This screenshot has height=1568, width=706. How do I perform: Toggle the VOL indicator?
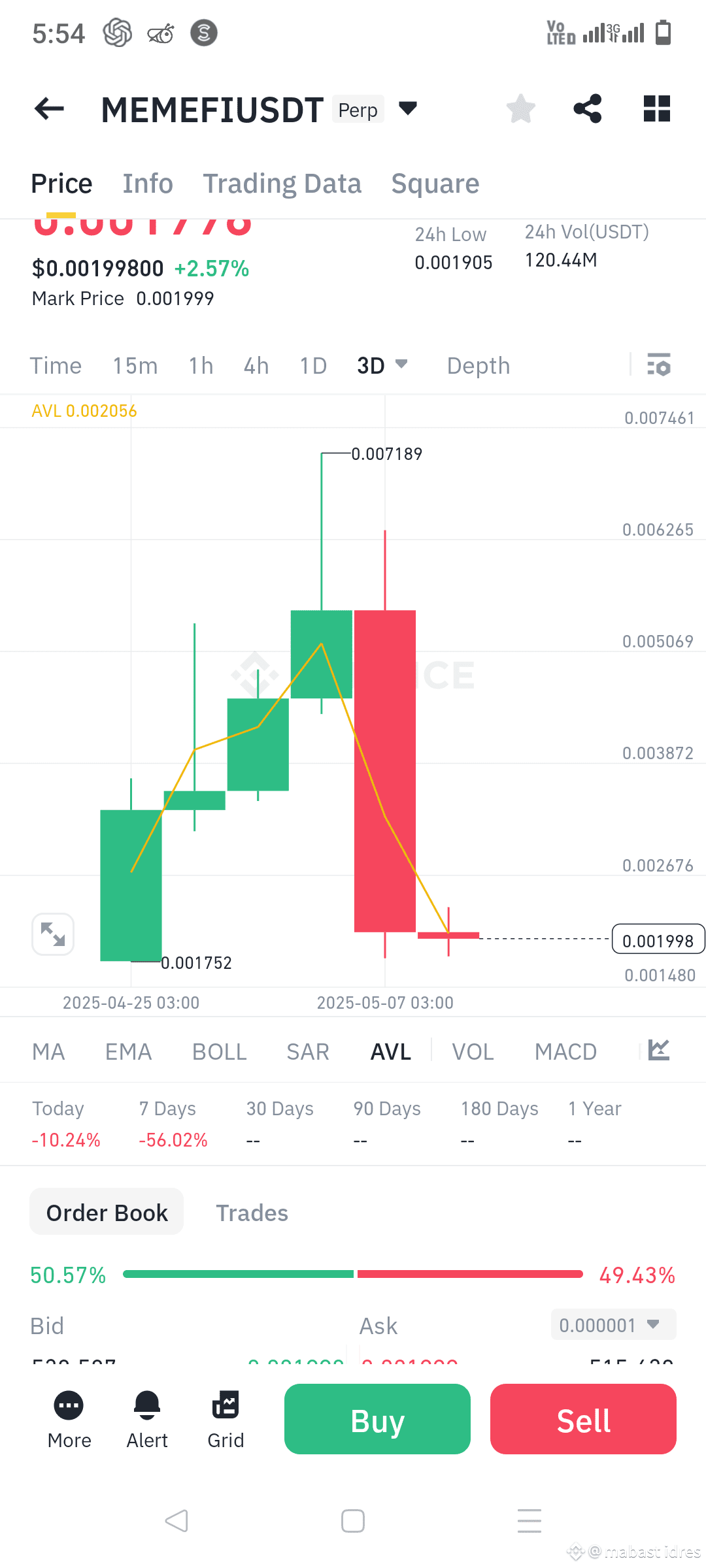click(473, 1051)
